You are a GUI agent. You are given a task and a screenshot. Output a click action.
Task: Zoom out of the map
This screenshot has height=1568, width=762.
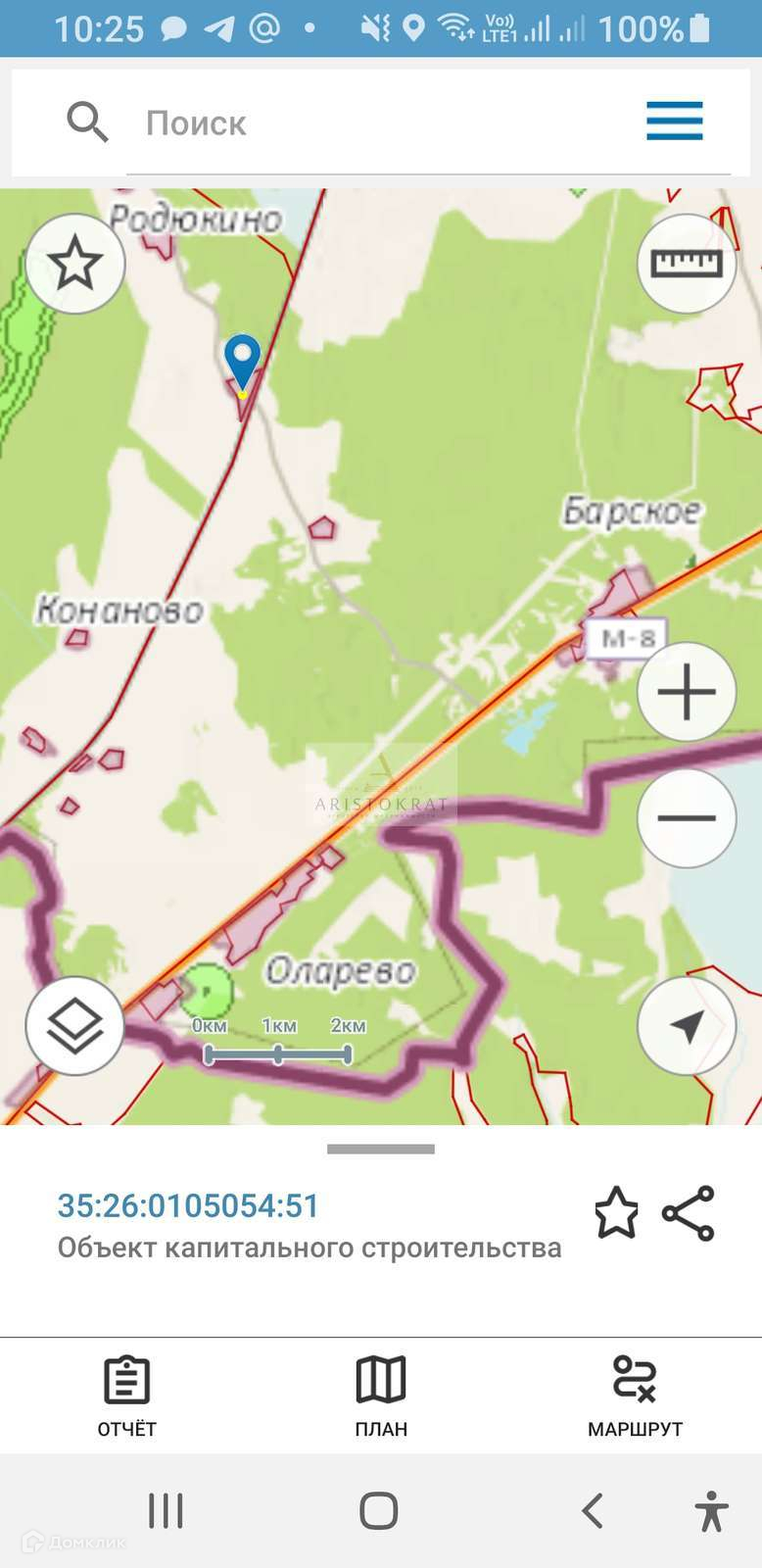[687, 817]
